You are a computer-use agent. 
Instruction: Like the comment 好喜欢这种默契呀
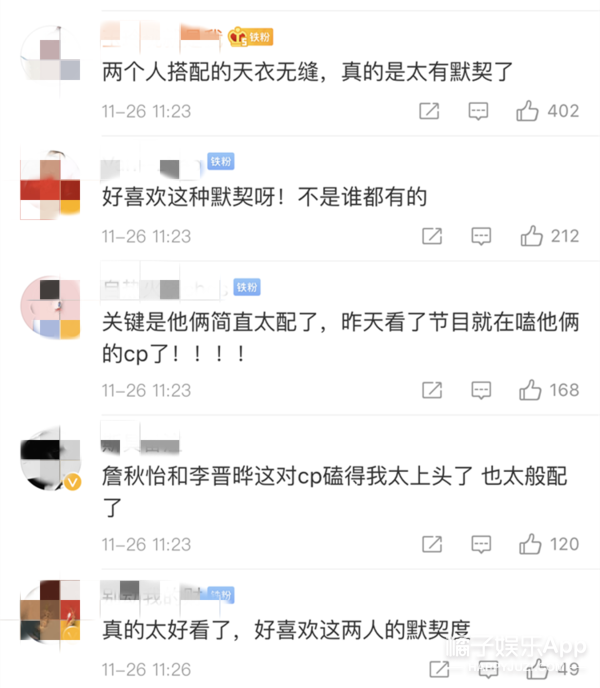pos(532,236)
